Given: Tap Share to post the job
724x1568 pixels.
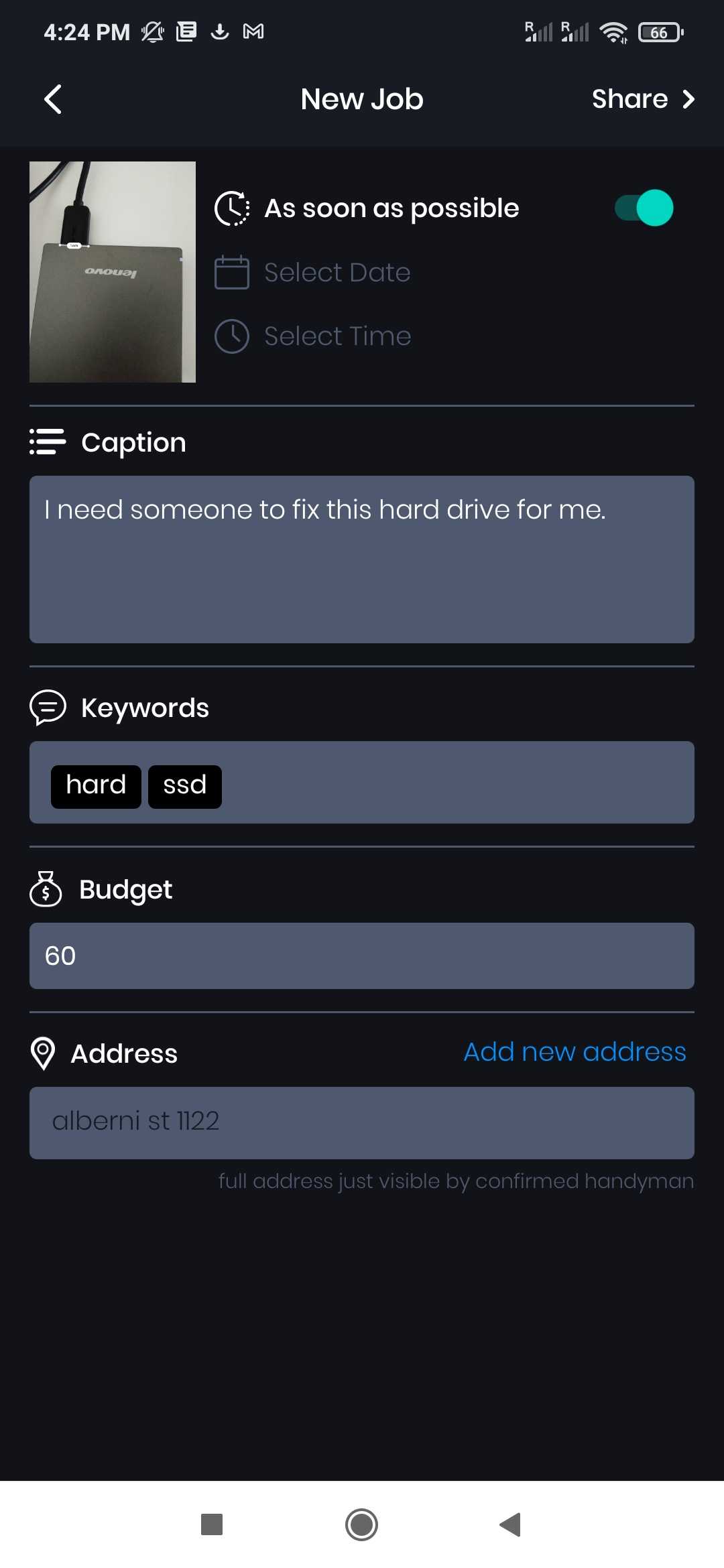Looking at the screenshot, I should (643, 99).
